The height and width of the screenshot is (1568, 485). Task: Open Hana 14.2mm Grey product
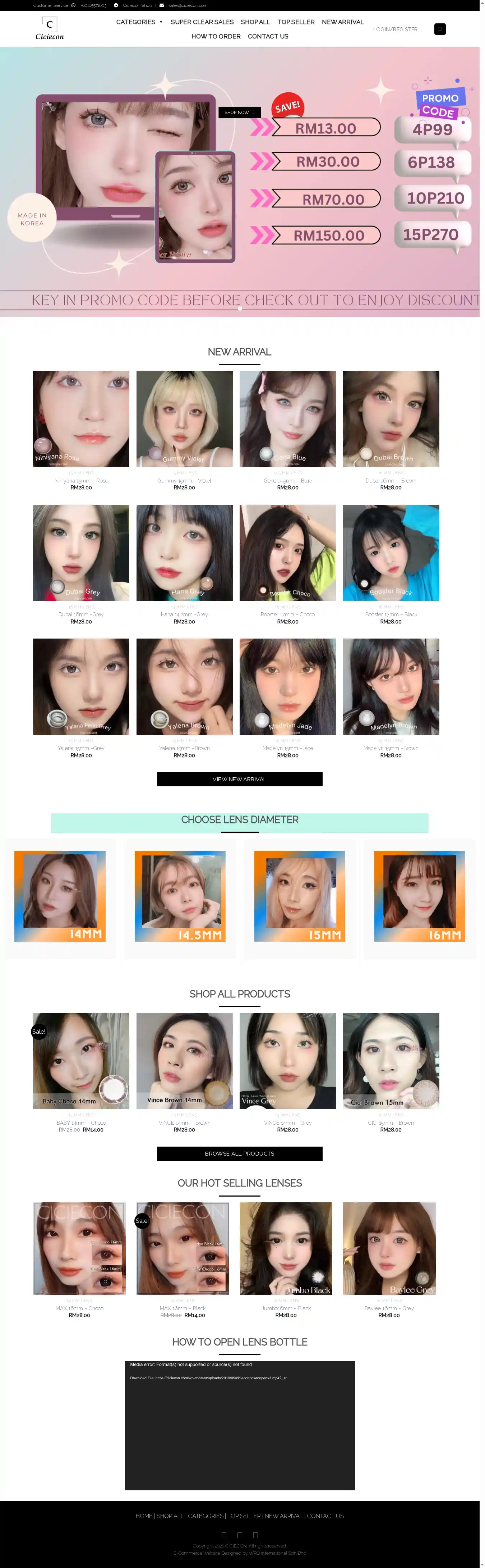pyautogui.click(x=184, y=553)
